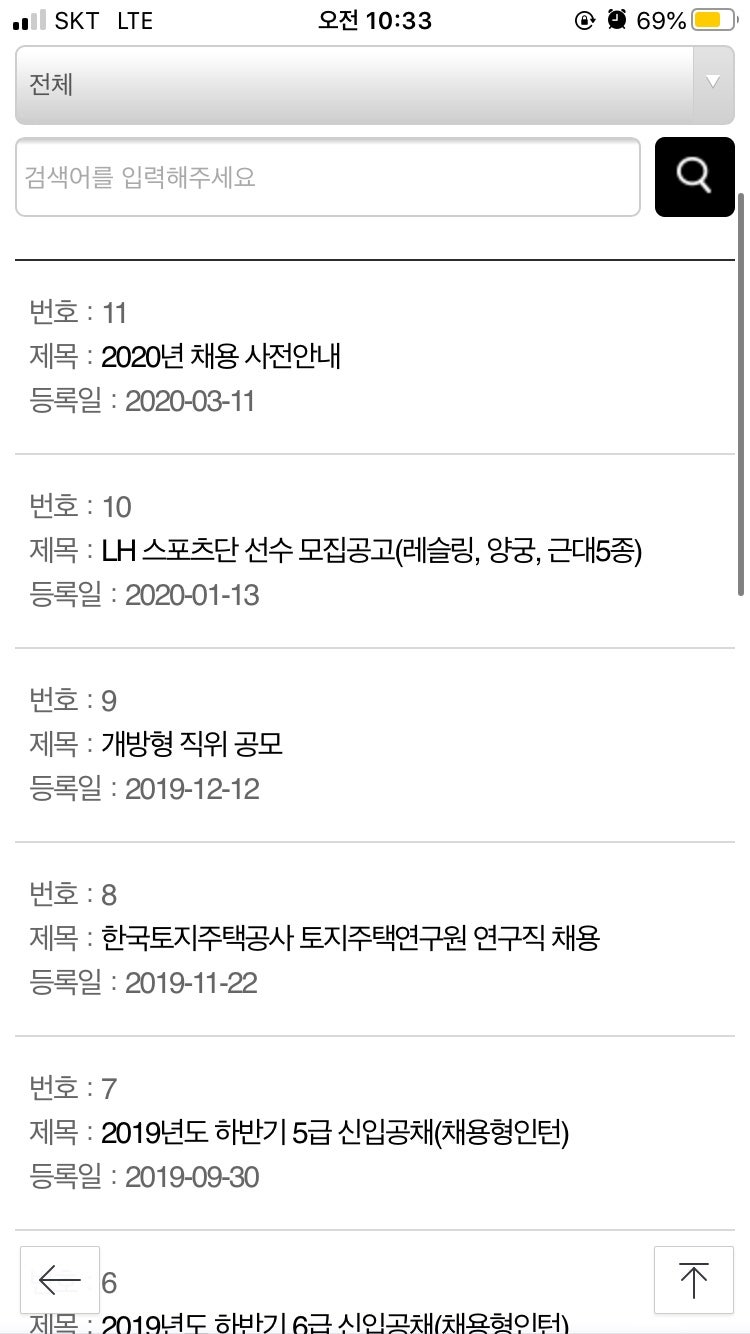
Task: Run search with the magnifier button
Action: pyautogui.click(x=694, y=177)
